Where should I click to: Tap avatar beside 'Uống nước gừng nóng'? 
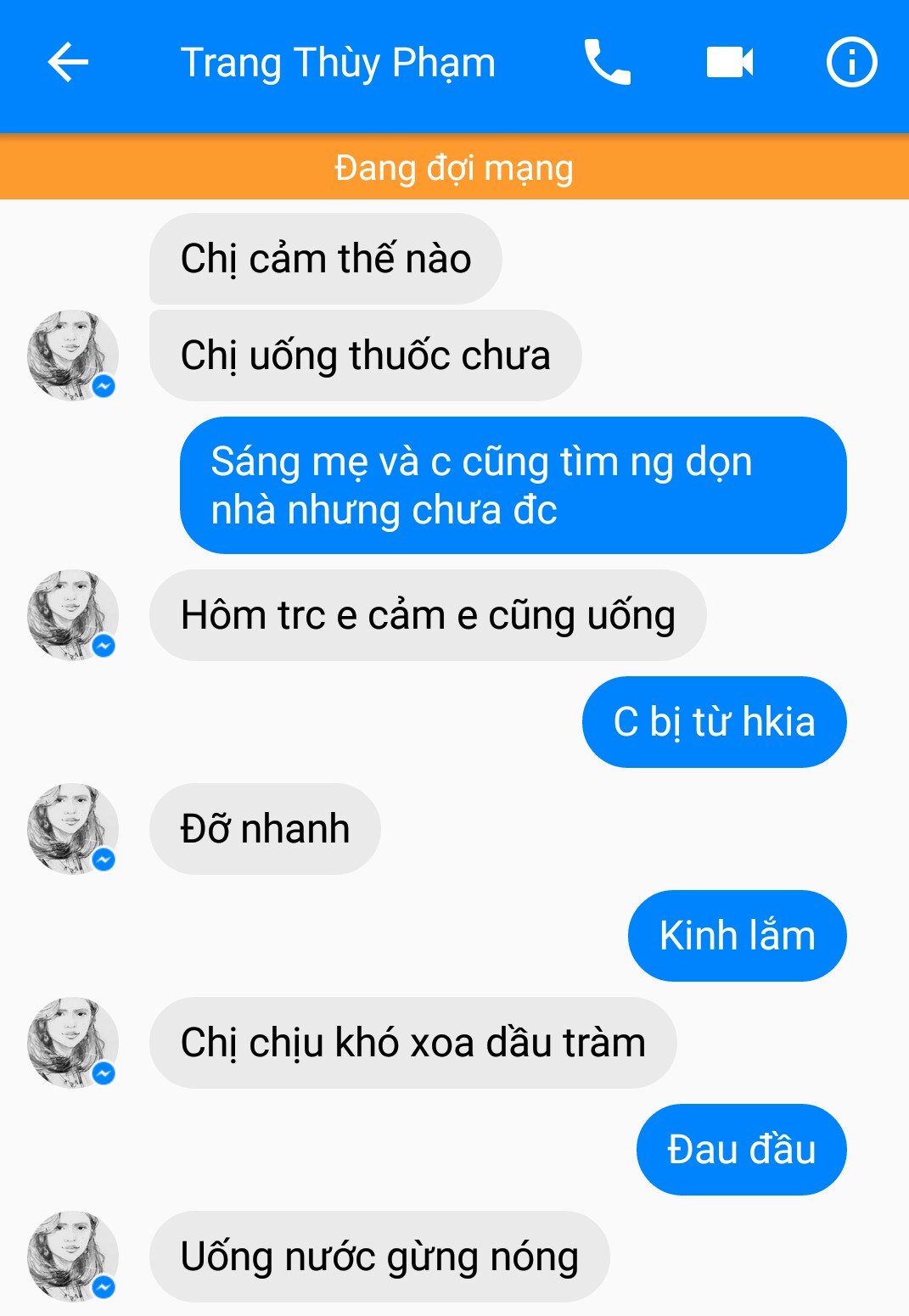pyautogui.click(x=72, y=1256)
